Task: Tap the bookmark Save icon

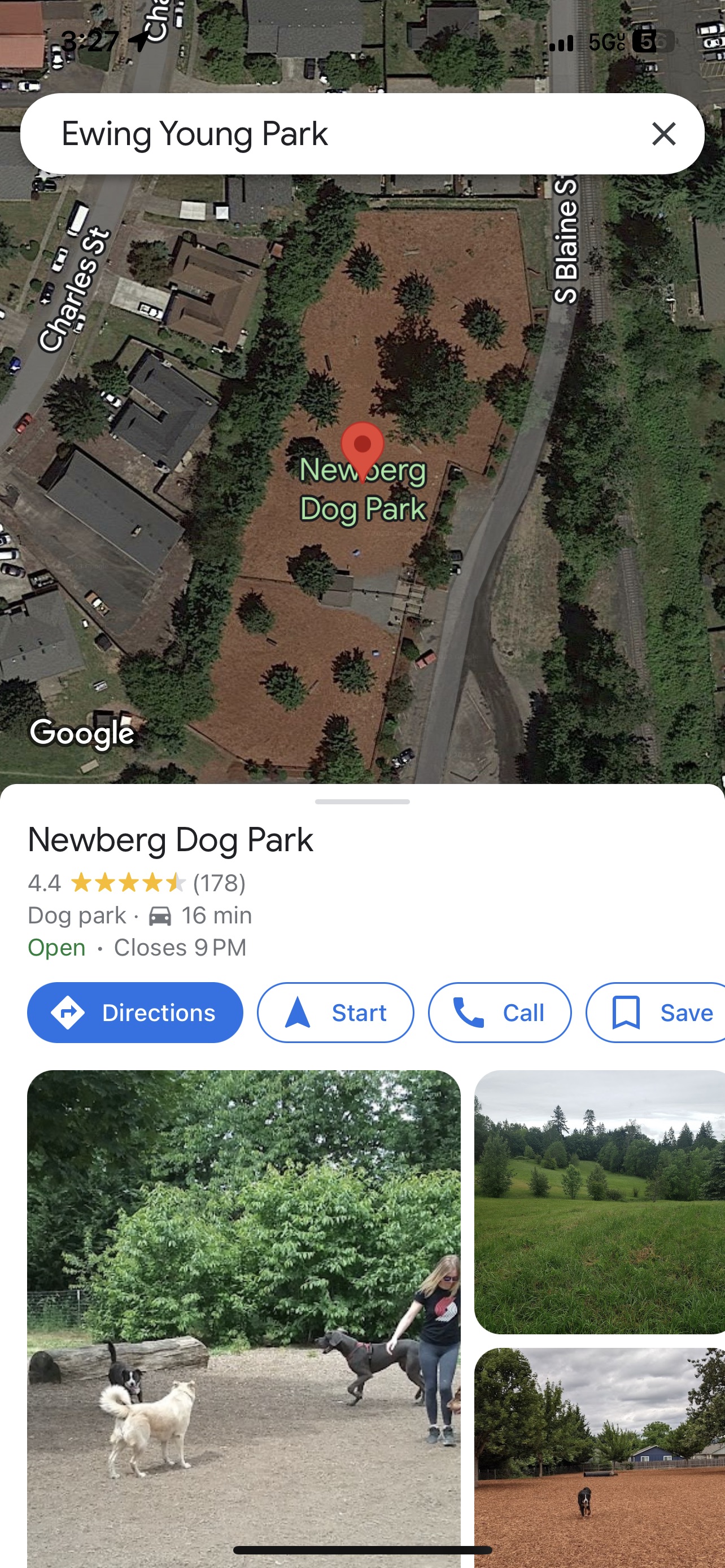Action: tap(627, 1012)
